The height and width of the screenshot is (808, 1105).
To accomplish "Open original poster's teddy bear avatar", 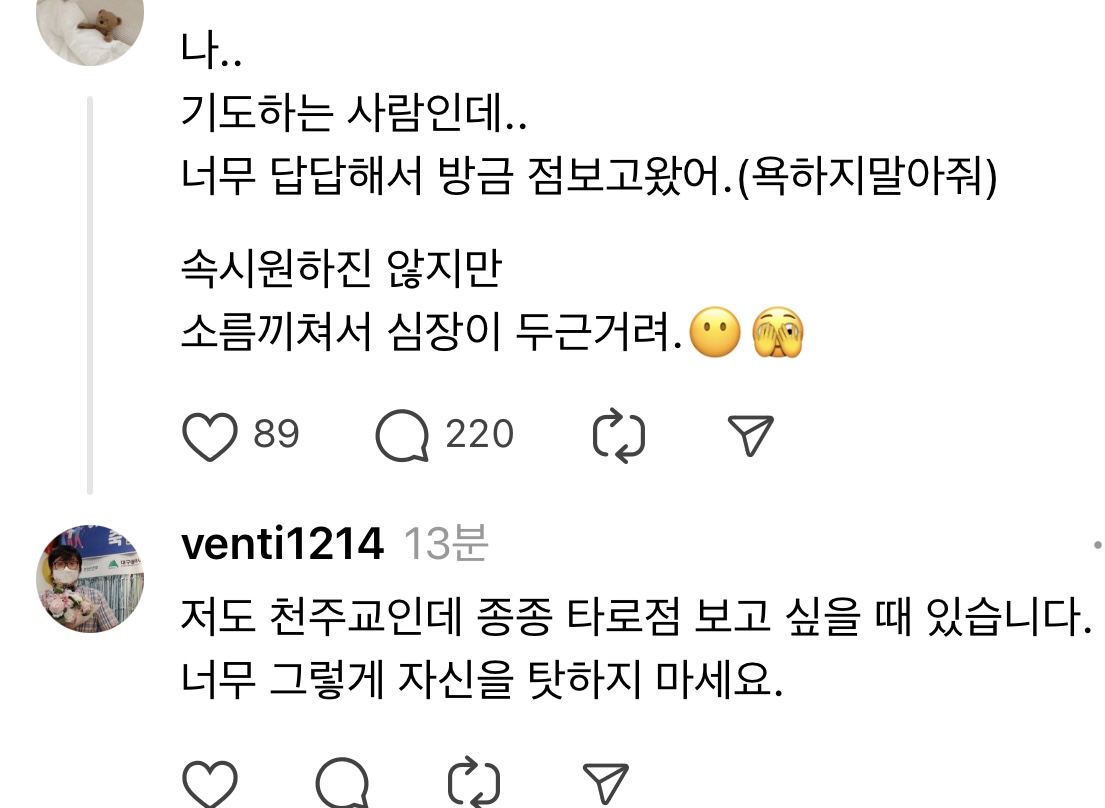I will [x=90, y=25].
